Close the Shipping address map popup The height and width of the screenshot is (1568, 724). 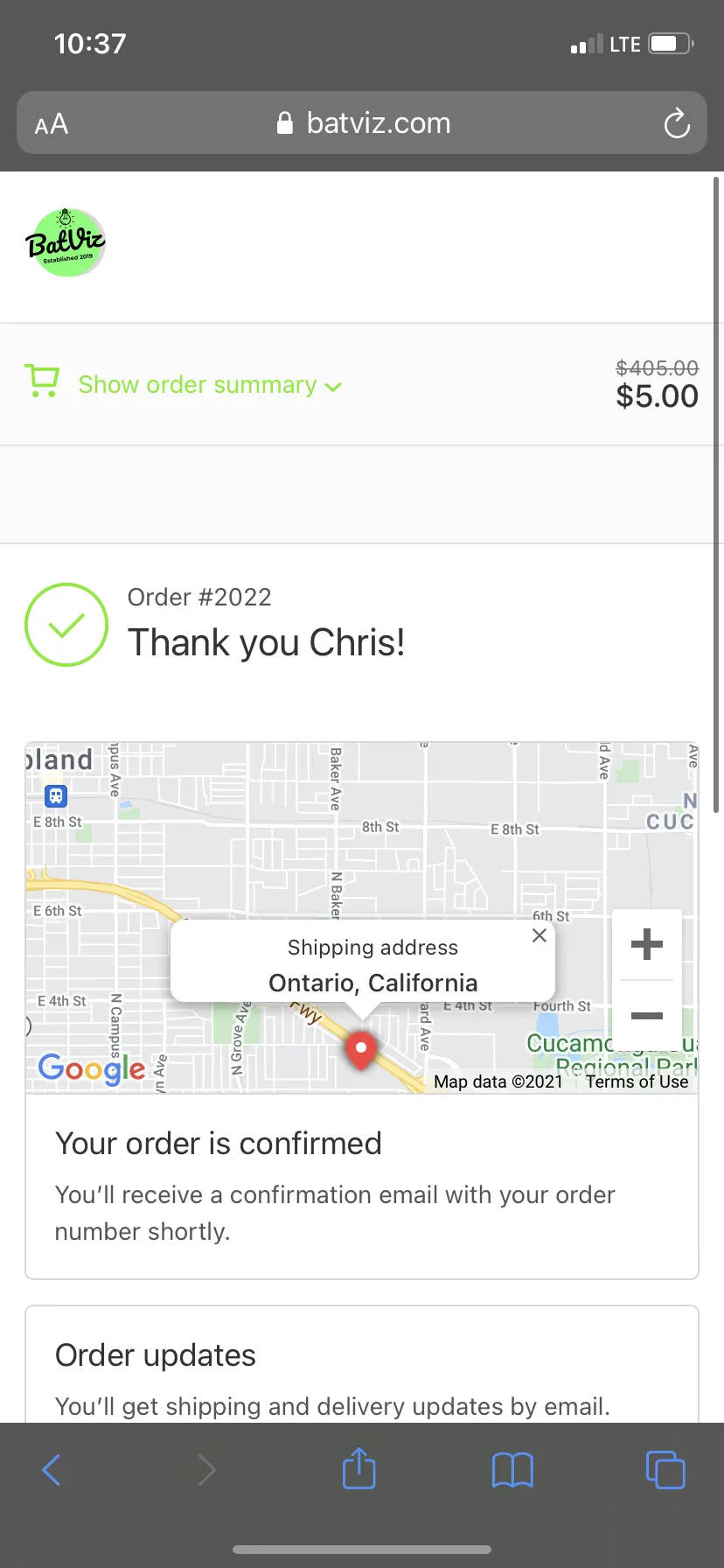pos(540,935)
